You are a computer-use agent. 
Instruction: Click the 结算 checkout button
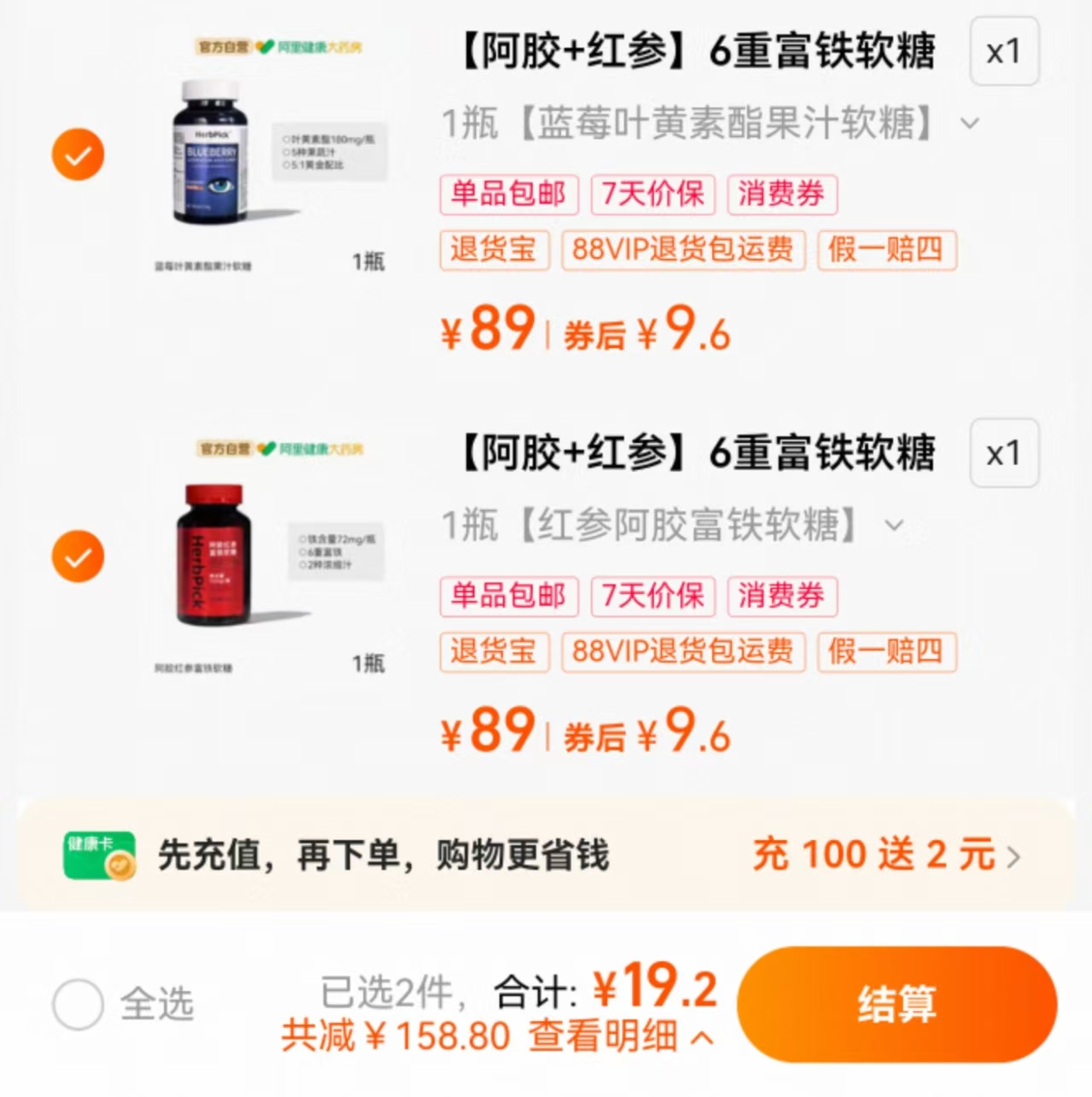pos(898,1005)
